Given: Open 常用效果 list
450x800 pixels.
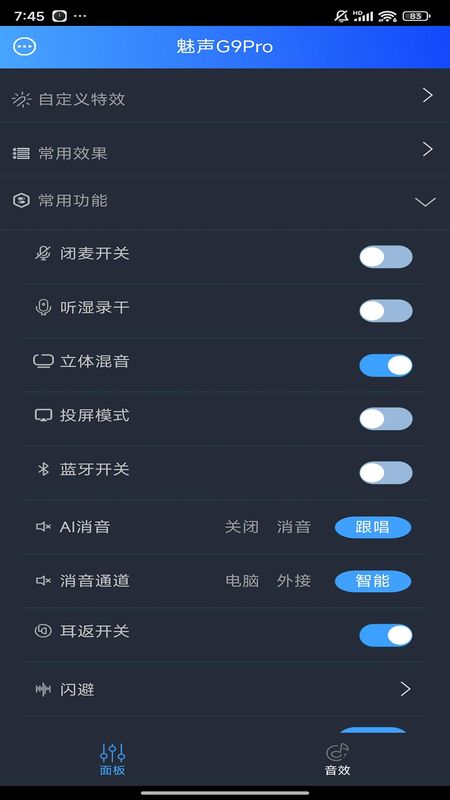Looking at the screenshot, I should [225, 152].
